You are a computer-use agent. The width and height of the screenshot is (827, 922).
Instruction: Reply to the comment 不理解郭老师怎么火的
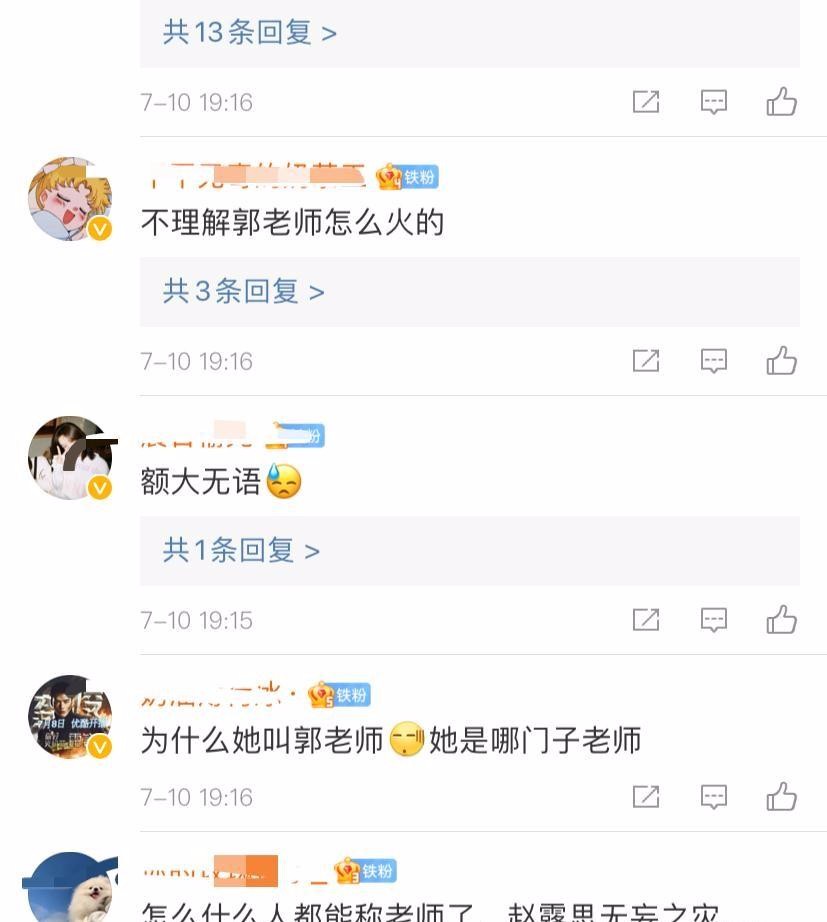tap(713, 361)
